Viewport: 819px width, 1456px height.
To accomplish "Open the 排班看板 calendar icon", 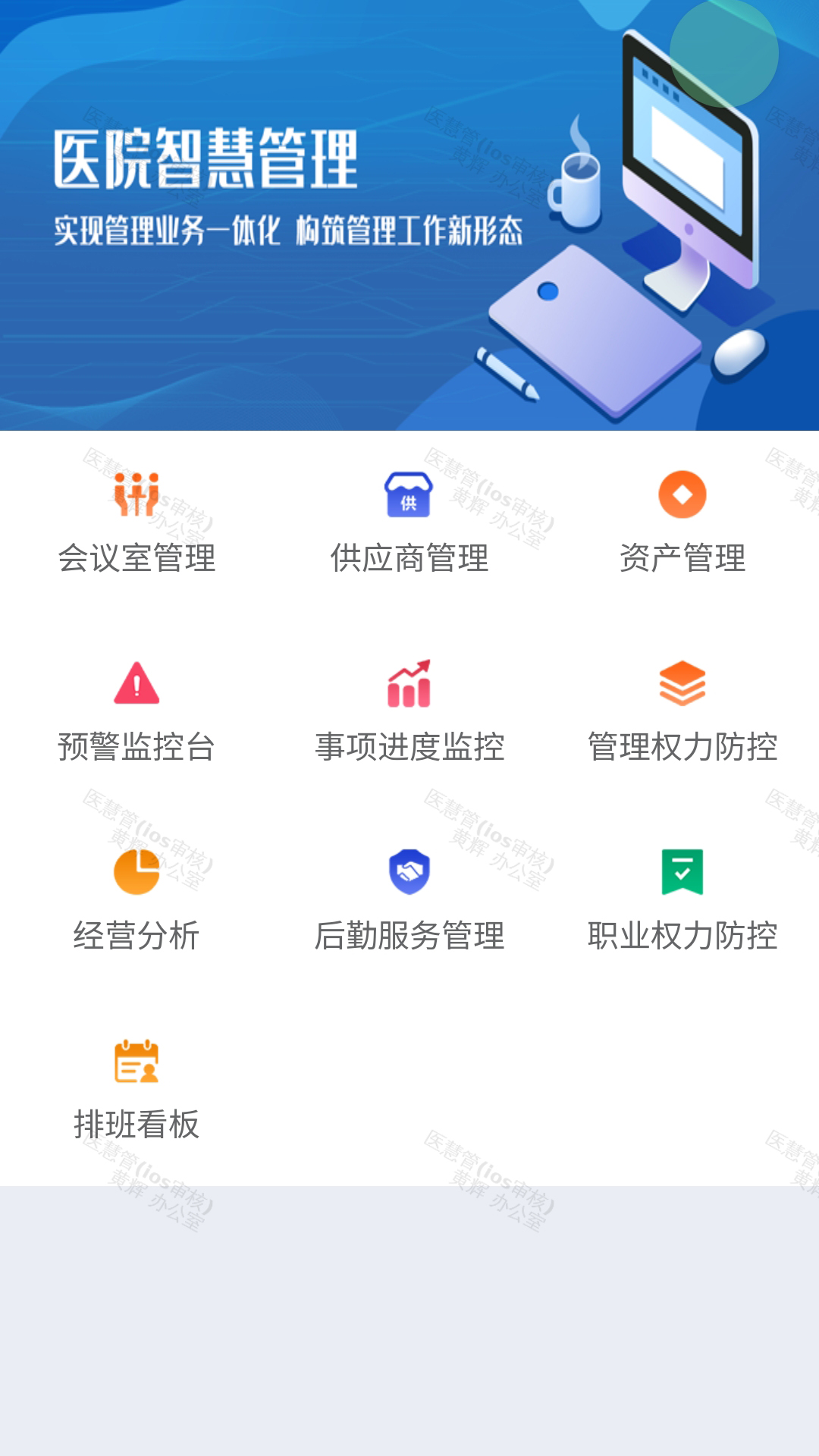I will pos(136,1062).
